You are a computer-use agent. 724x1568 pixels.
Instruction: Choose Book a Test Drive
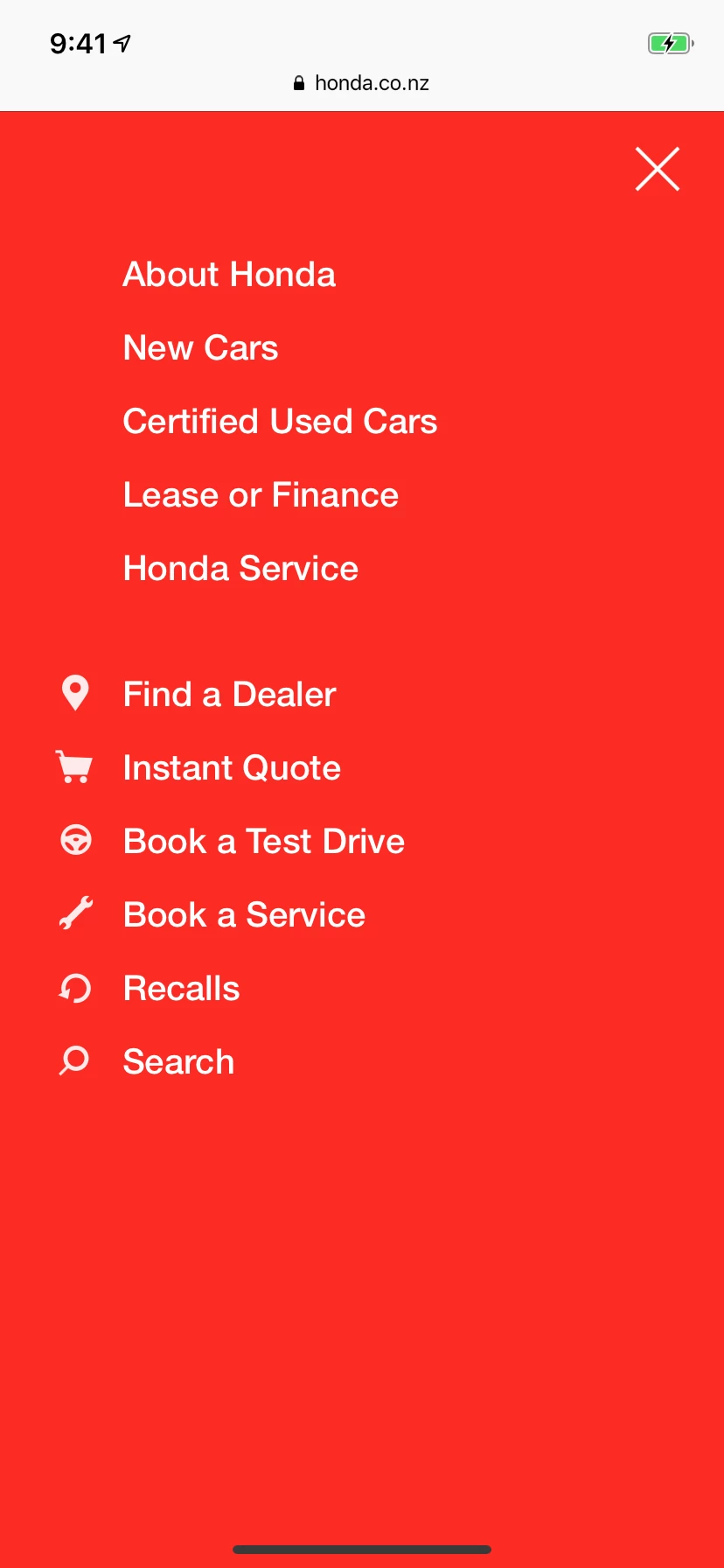coord(263,842)
